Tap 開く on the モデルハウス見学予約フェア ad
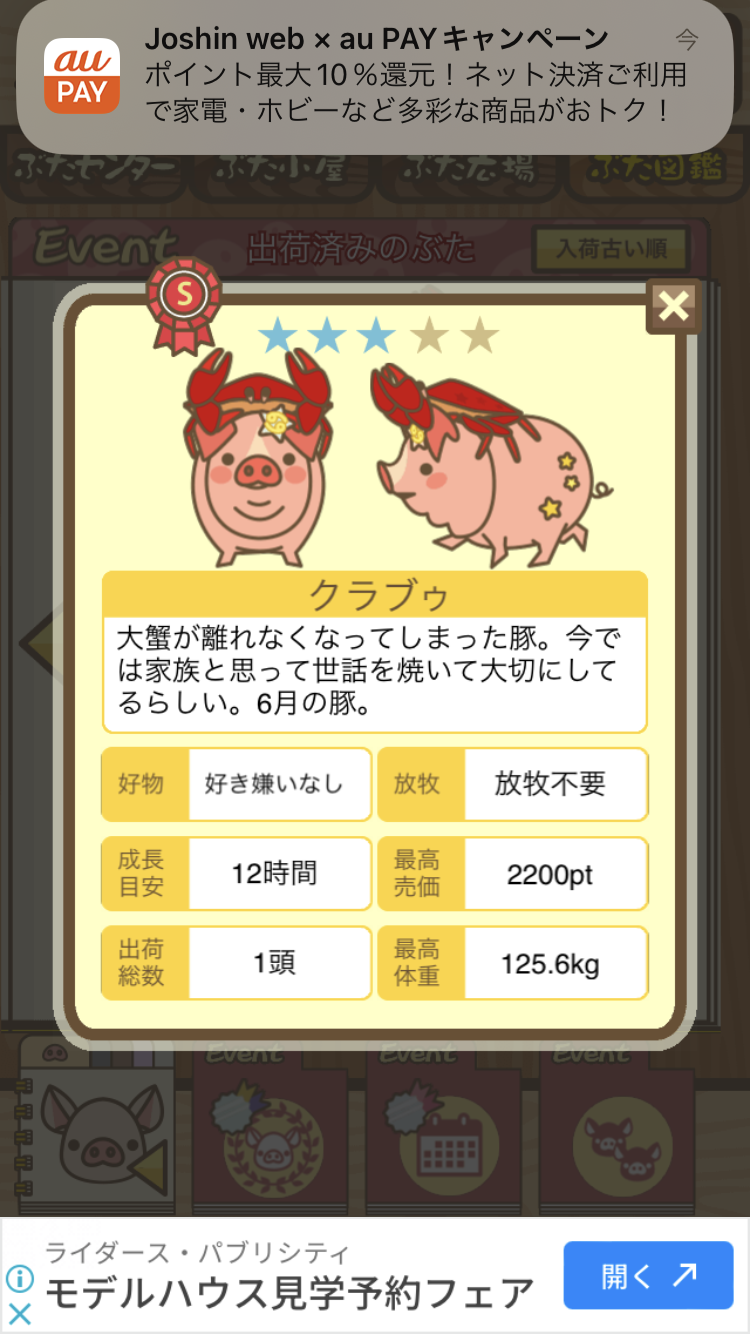Viewport: 750px width, 1334px height. 648,1275
